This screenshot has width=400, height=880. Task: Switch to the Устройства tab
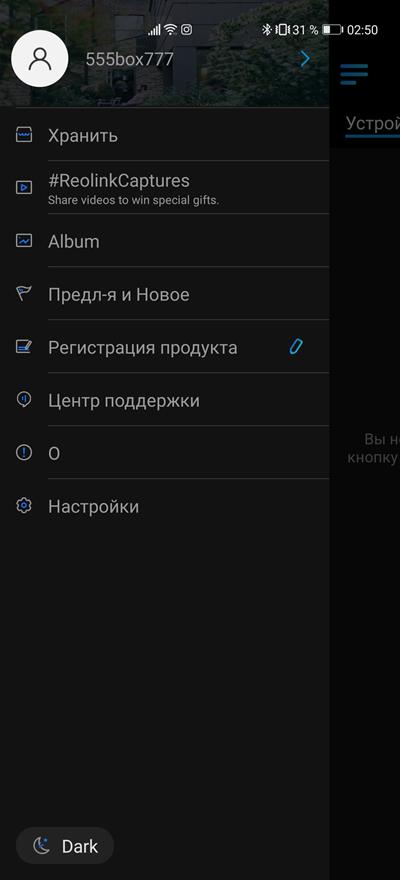[x=373, y=123]
